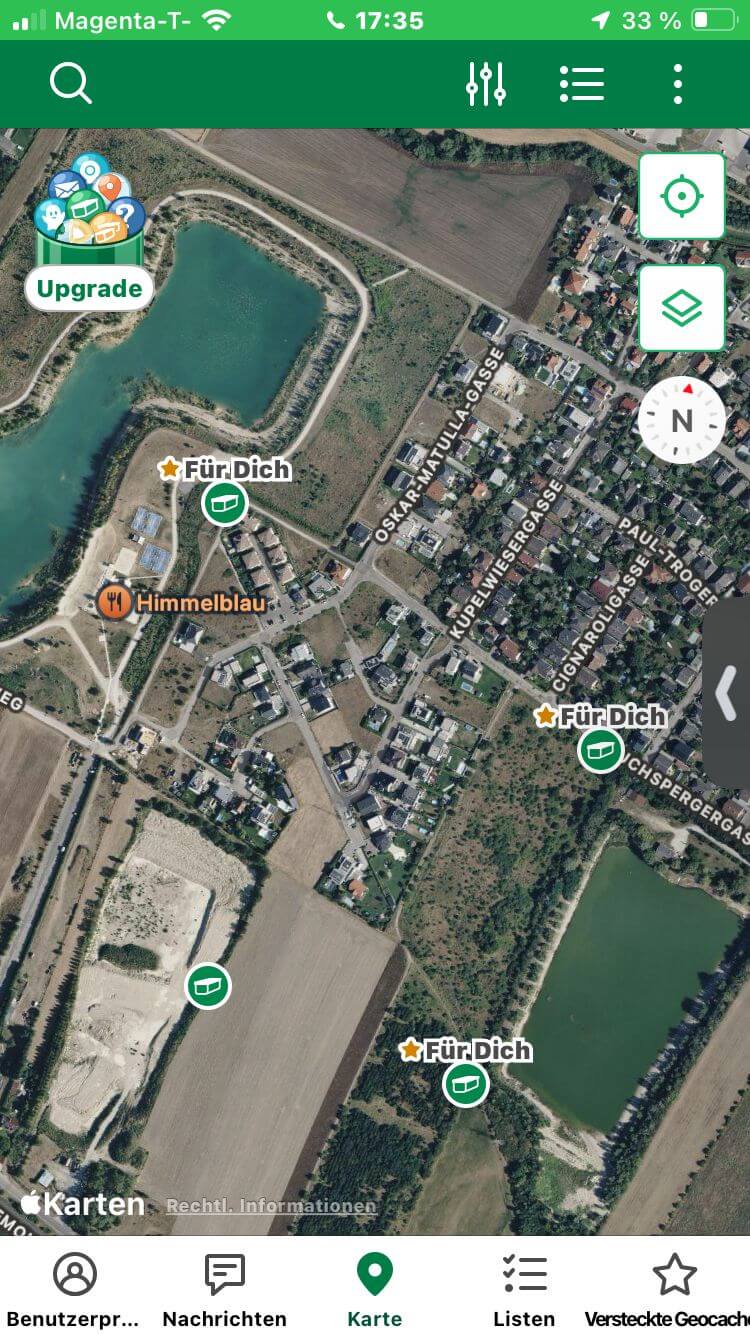750x1334 pixels.
Task: Switch to the Benutzerprofil tab
Action: coord(74,1289)
